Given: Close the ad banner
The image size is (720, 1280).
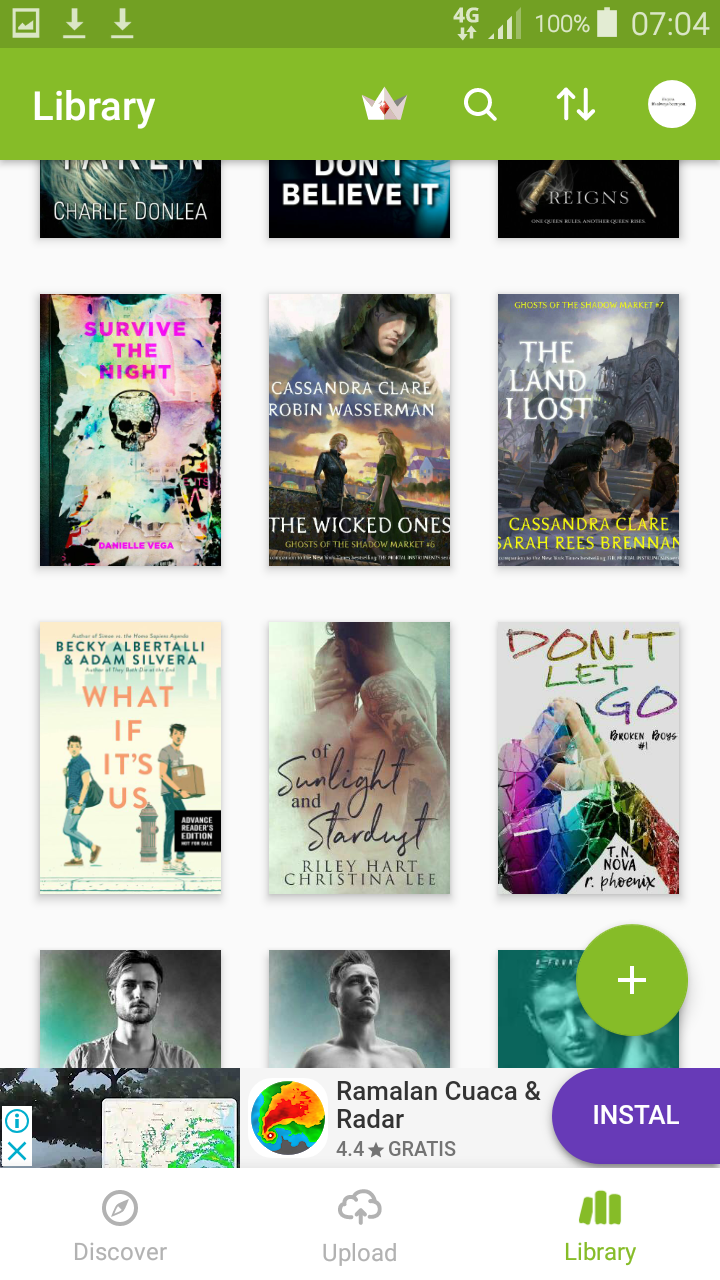Looking at the screenshot, I should (x=17, y=1151).
